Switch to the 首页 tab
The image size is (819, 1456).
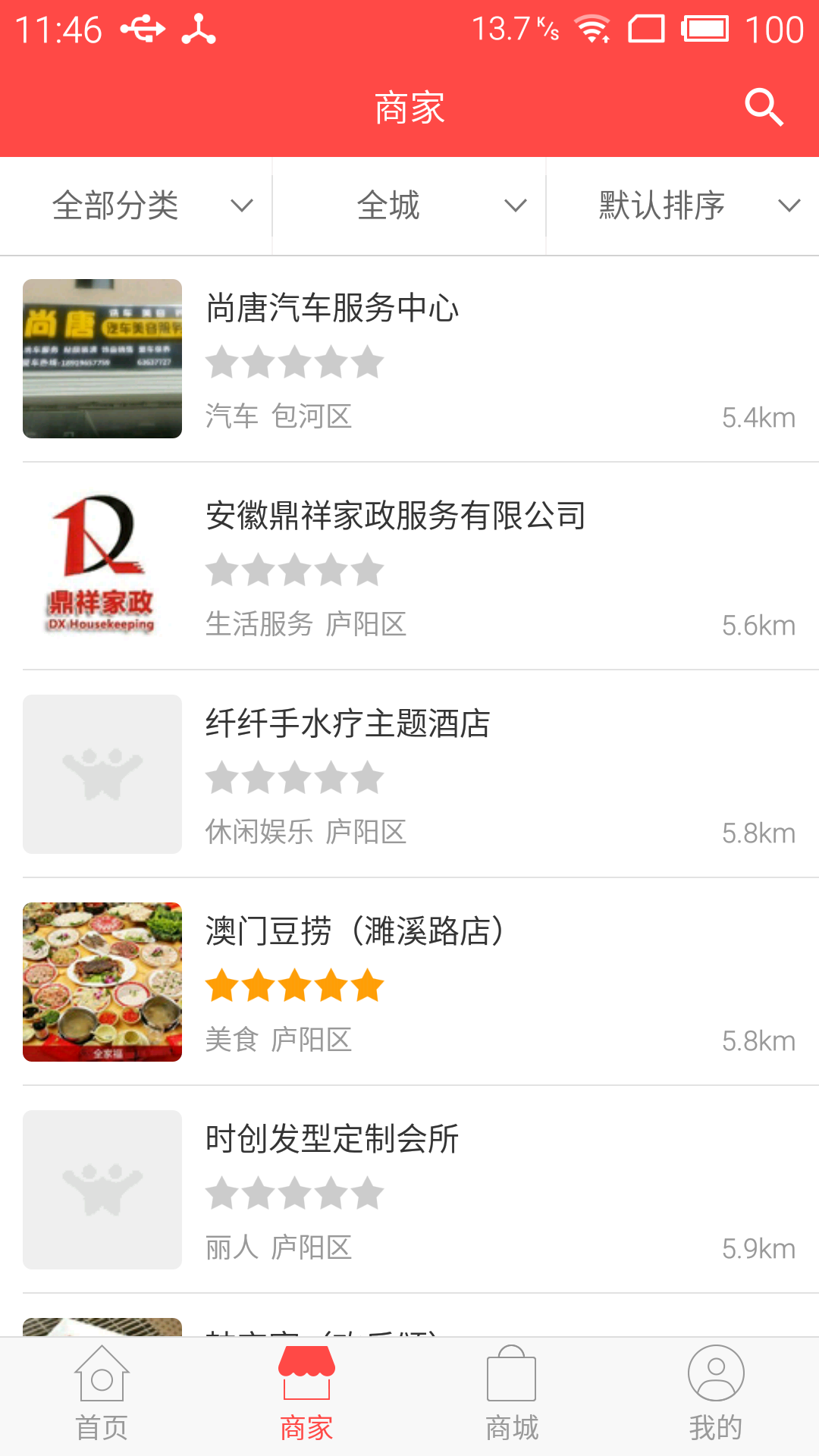[102, 1395]
